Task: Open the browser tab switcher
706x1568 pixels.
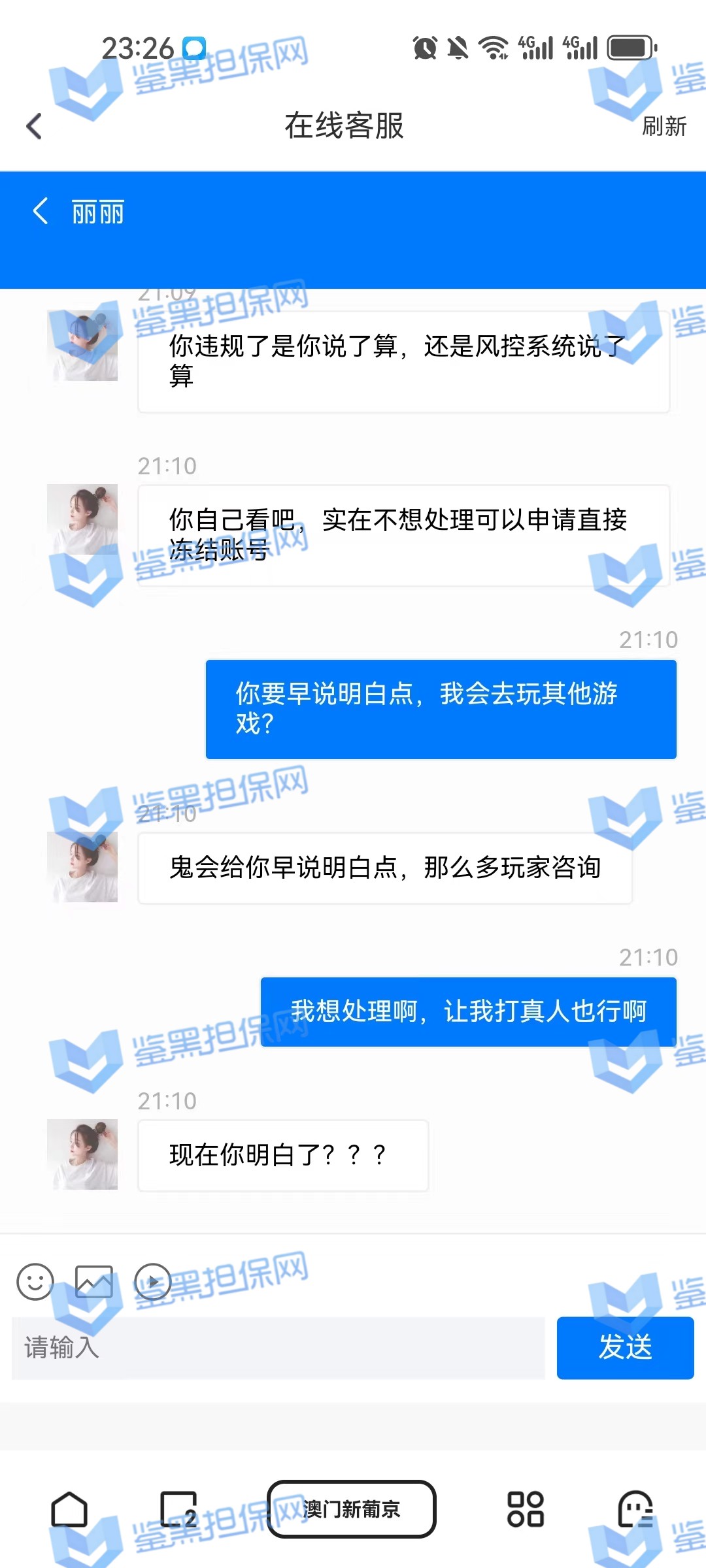Action: click(x=178, y=1509)
